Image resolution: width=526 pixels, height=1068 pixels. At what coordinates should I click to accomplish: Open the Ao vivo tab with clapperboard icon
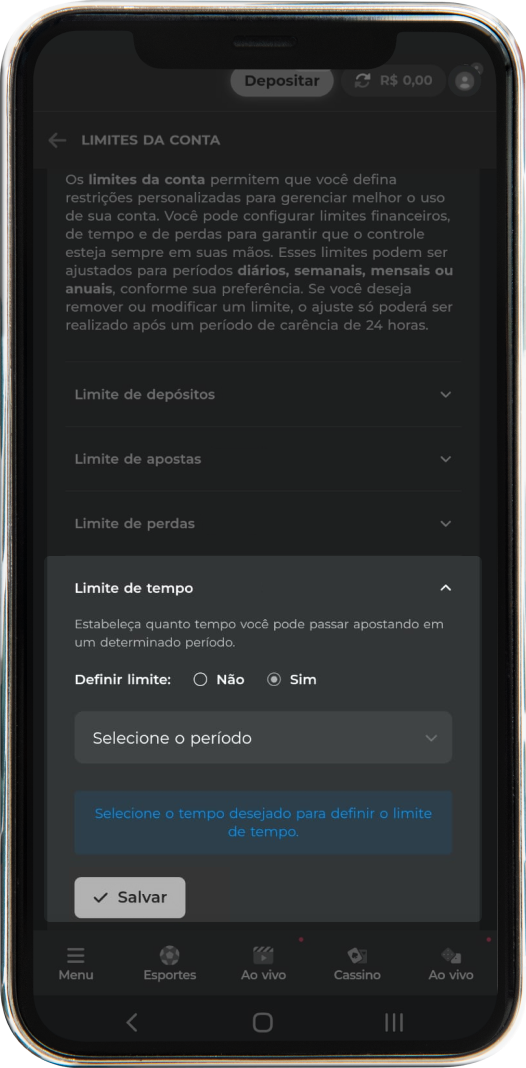263,964
